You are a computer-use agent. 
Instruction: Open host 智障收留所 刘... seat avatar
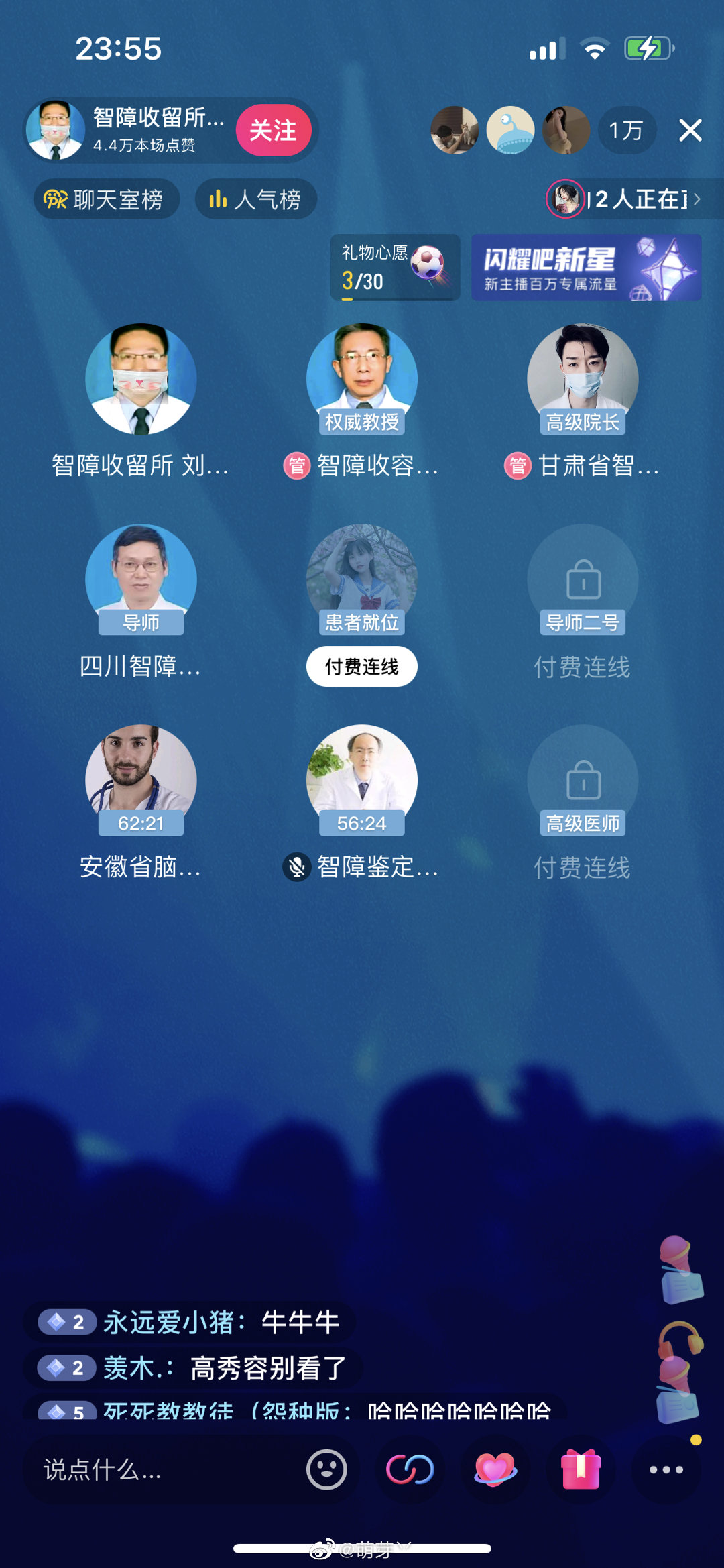[141, 380]
